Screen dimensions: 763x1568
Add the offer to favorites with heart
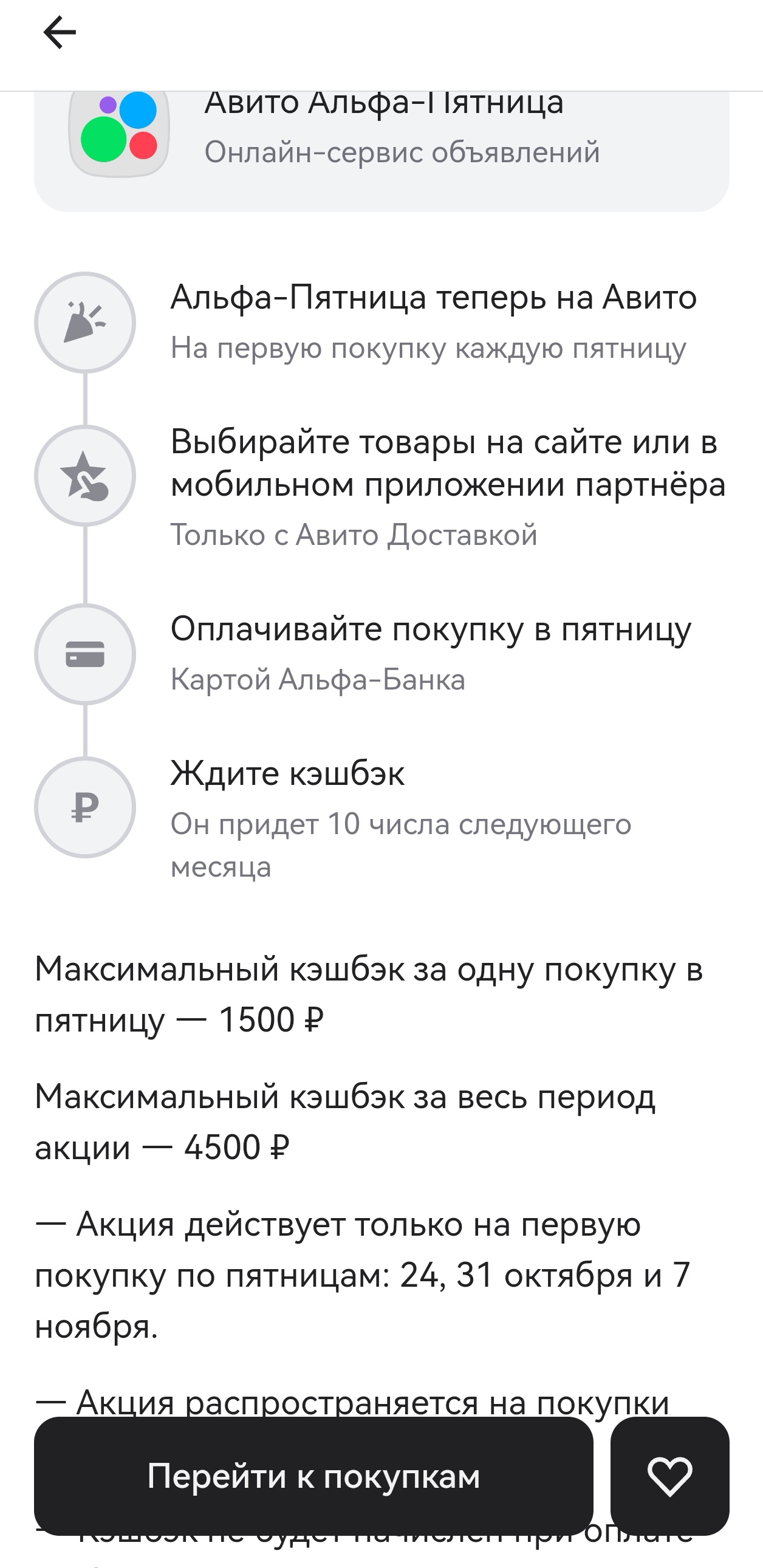point(669,1476)
